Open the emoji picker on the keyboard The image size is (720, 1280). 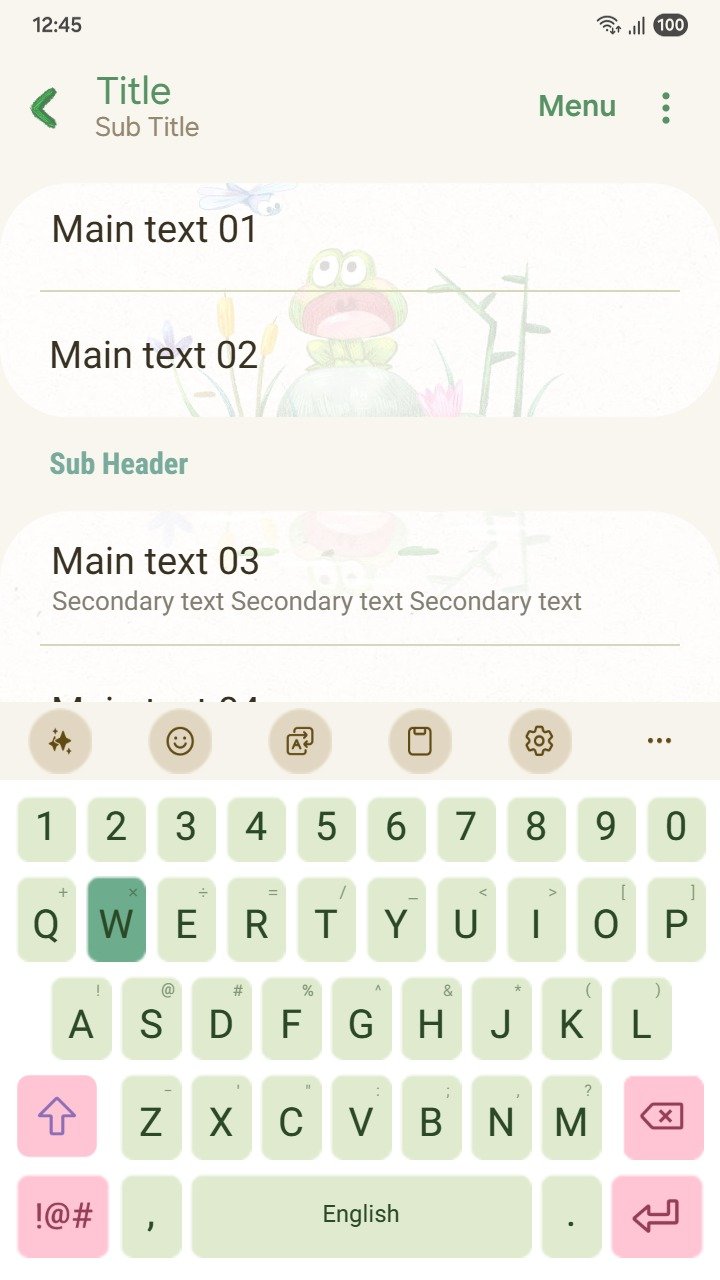click(x=180, y=741)
